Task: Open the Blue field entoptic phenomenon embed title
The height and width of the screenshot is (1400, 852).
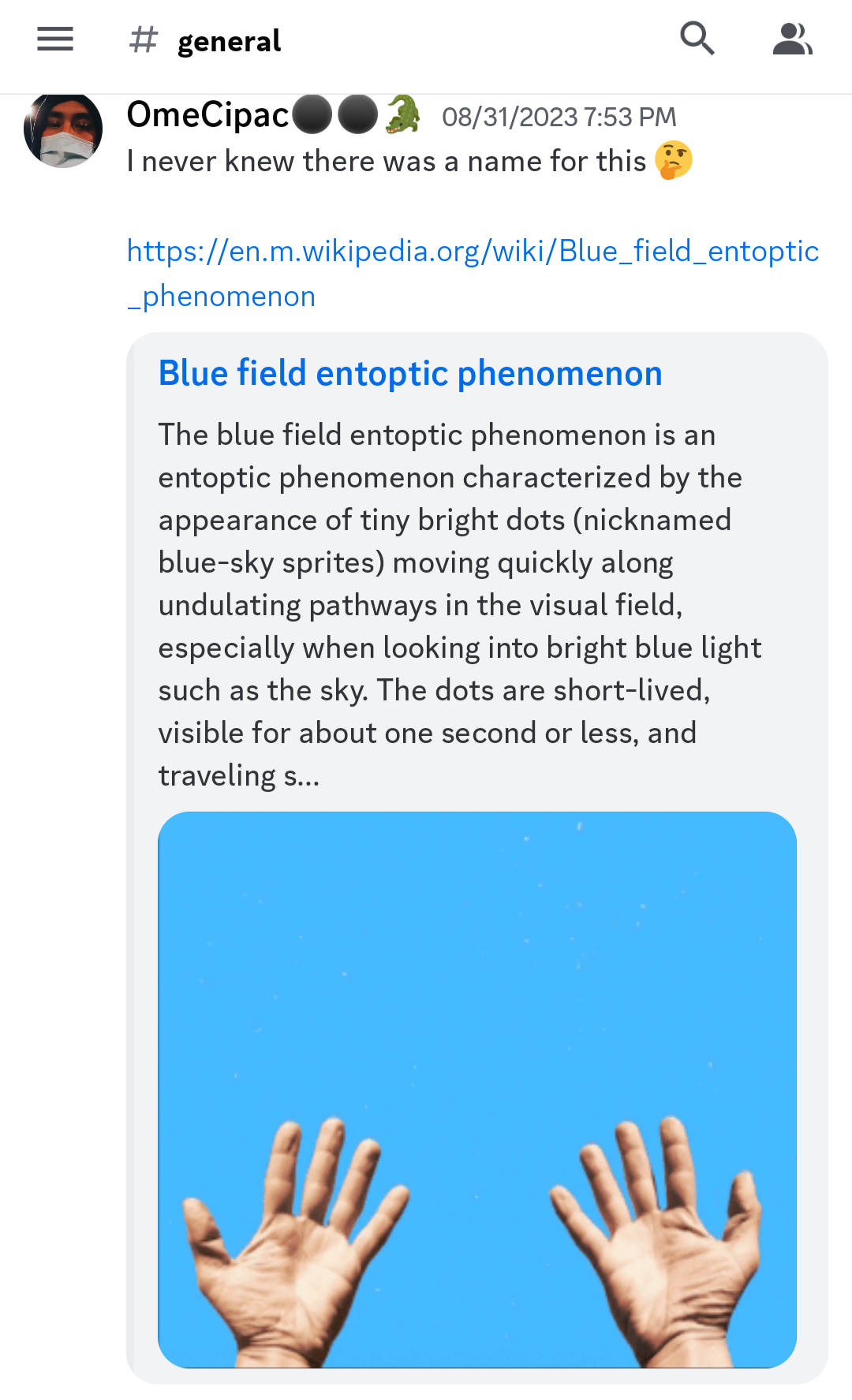Action: point(410,374)
